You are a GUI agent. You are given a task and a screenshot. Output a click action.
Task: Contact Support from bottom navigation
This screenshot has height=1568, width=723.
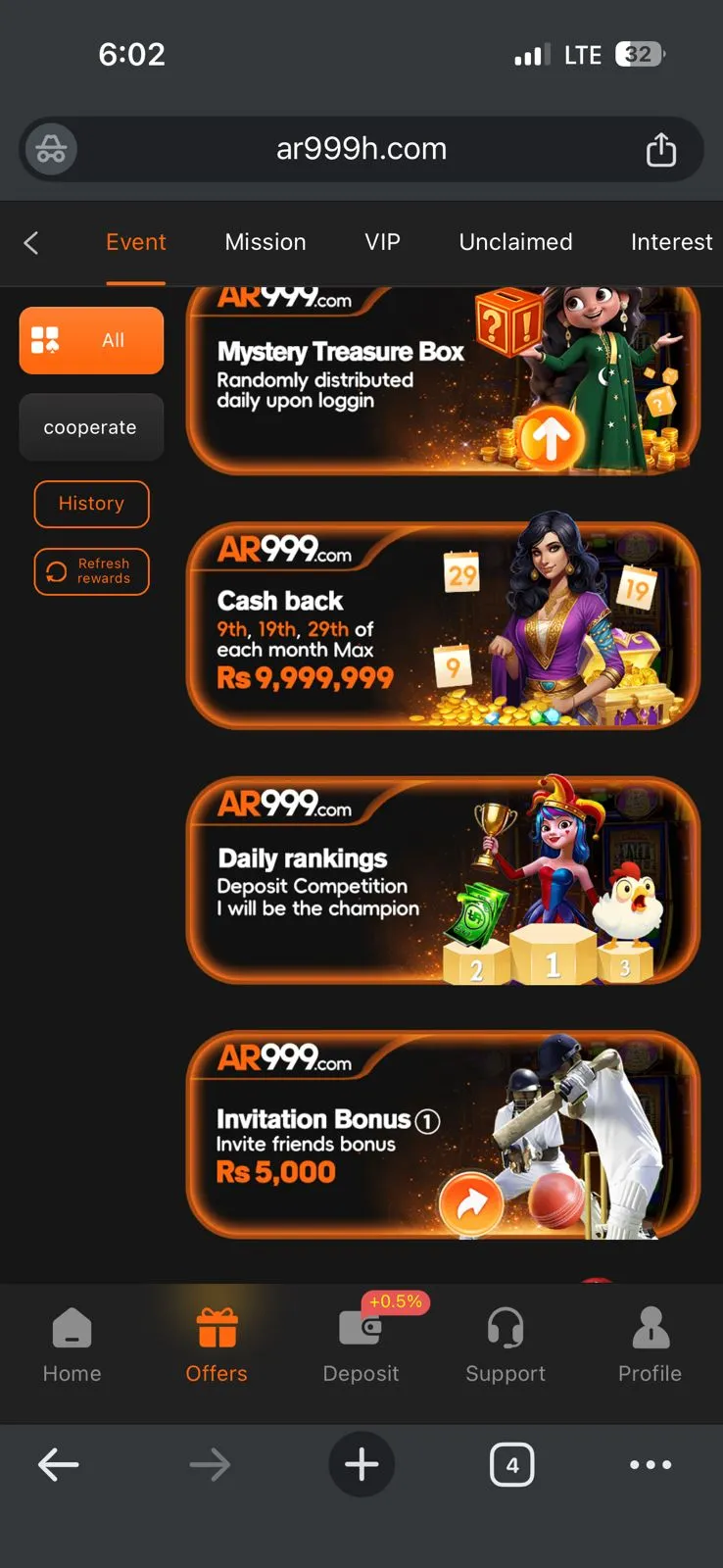coord(506,1346)
